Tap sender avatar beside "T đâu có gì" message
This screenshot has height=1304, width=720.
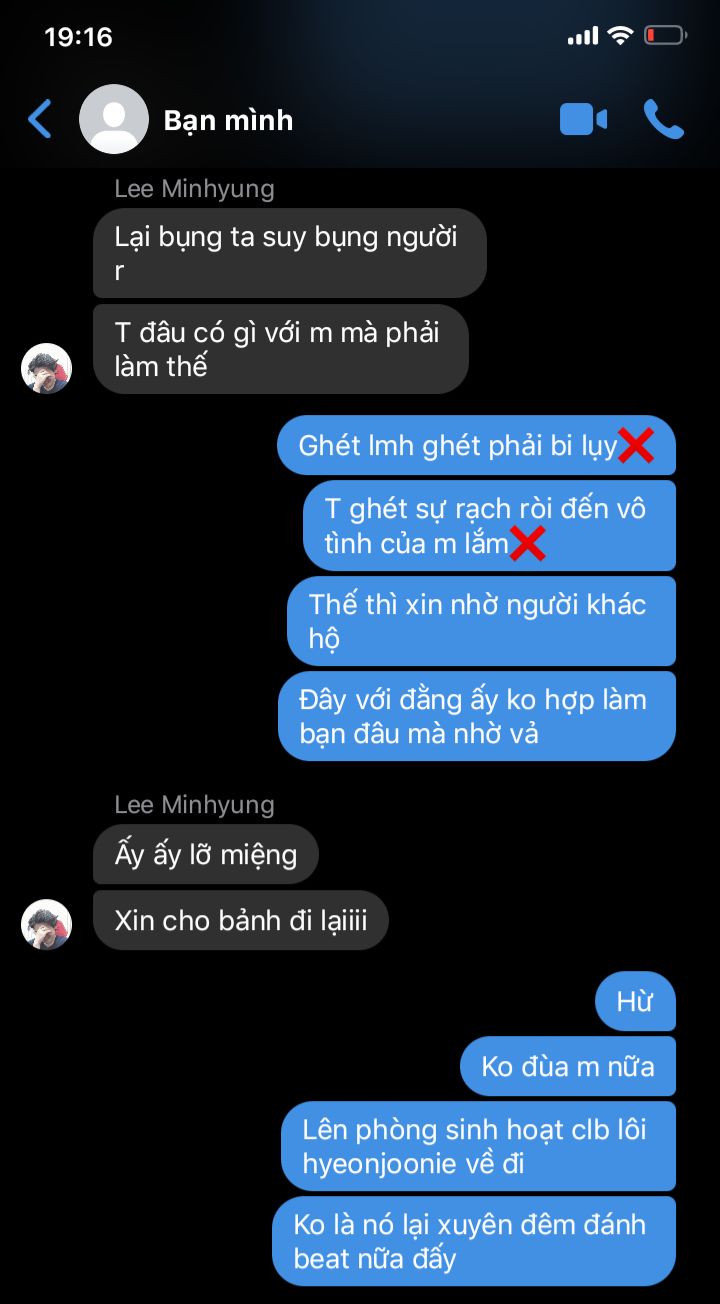[46, 368]
